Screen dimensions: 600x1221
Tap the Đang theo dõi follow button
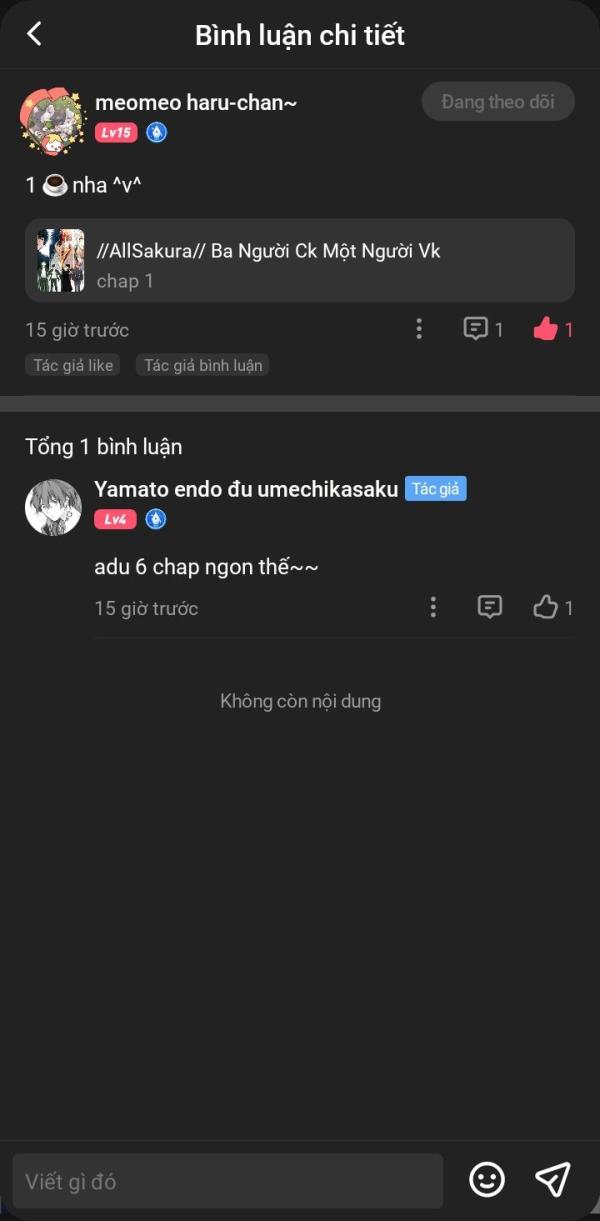(498, 102)
